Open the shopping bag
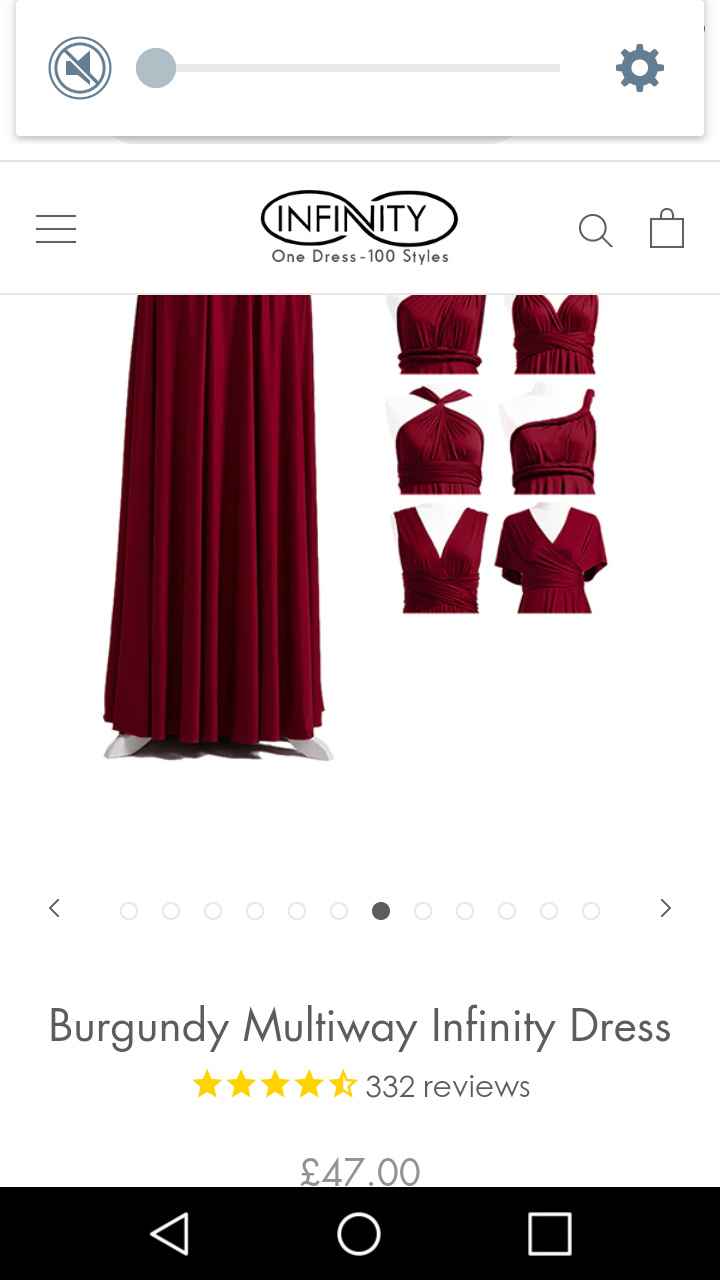 [666, 227]
